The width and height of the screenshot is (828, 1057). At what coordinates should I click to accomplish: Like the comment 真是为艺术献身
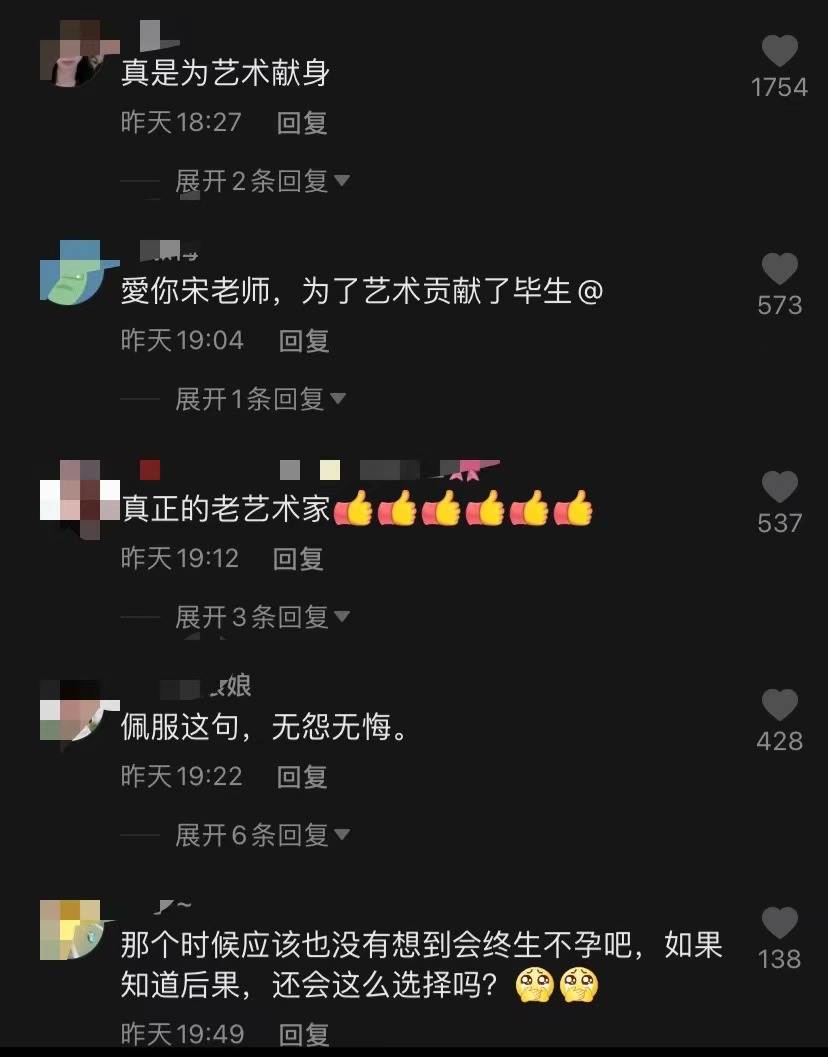coord(779,52)
